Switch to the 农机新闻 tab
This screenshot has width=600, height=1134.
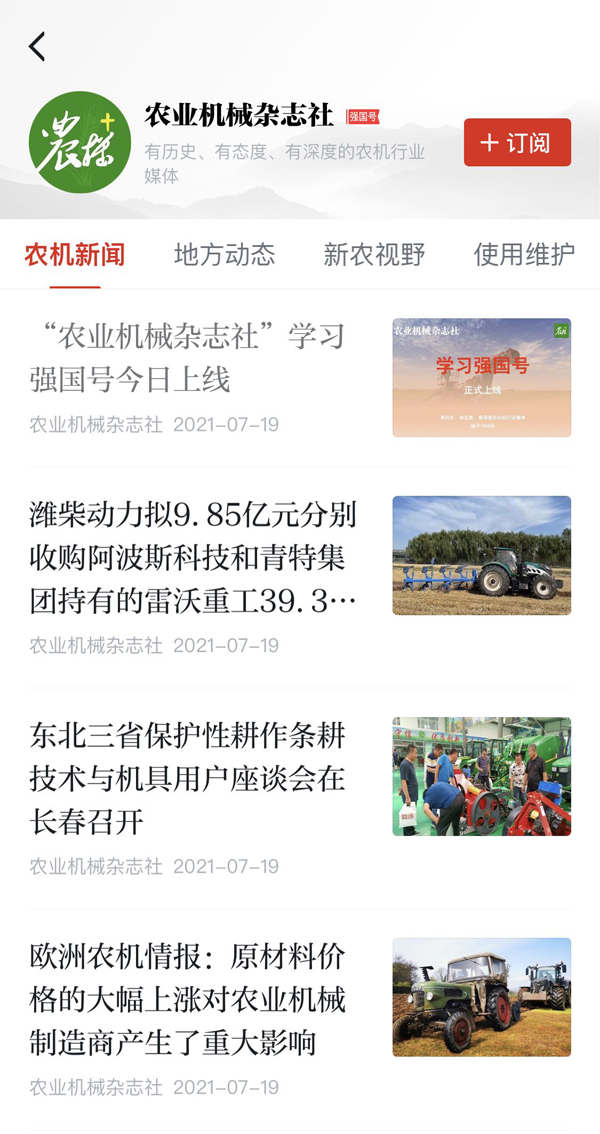tap(75, 254)
